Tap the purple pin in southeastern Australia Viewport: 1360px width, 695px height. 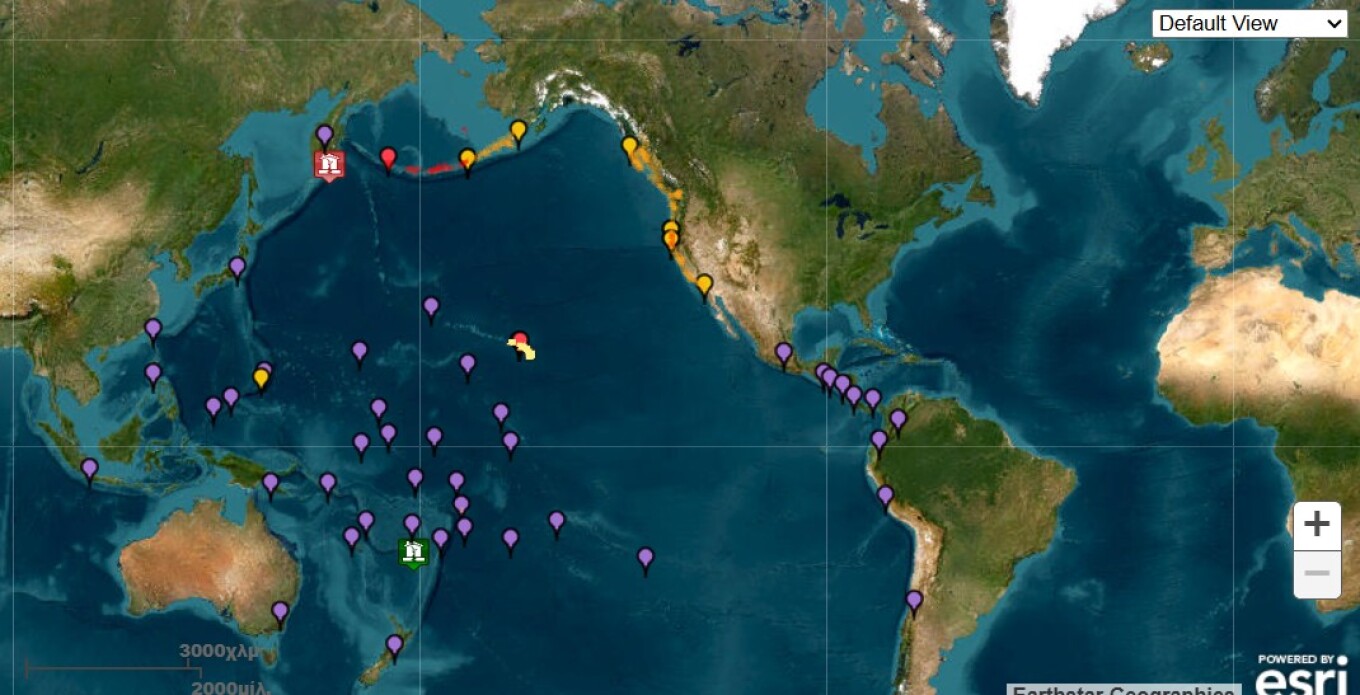click(x=280, y=610)
